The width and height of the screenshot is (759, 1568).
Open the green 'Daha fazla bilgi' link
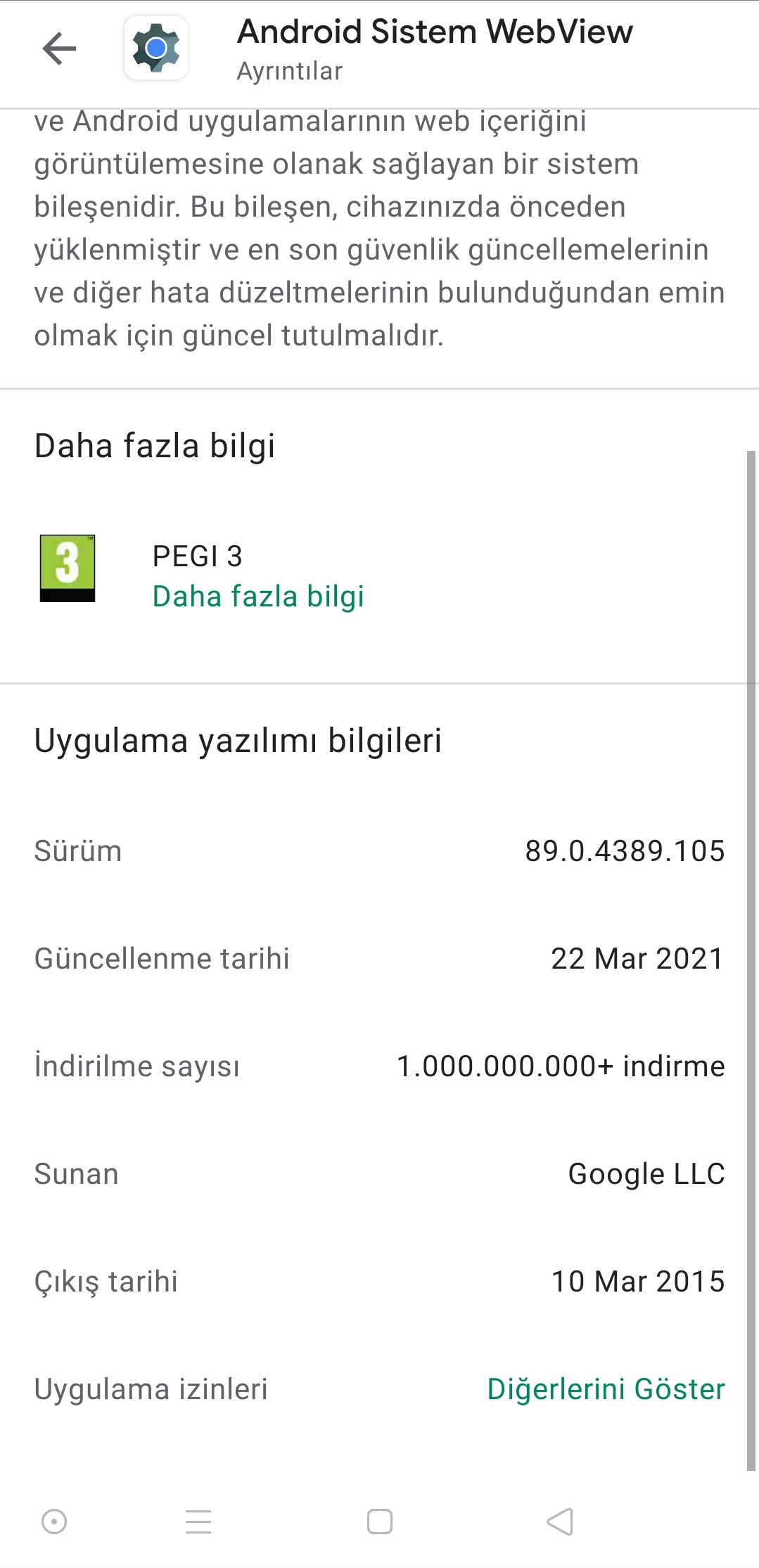pos(258,597)
